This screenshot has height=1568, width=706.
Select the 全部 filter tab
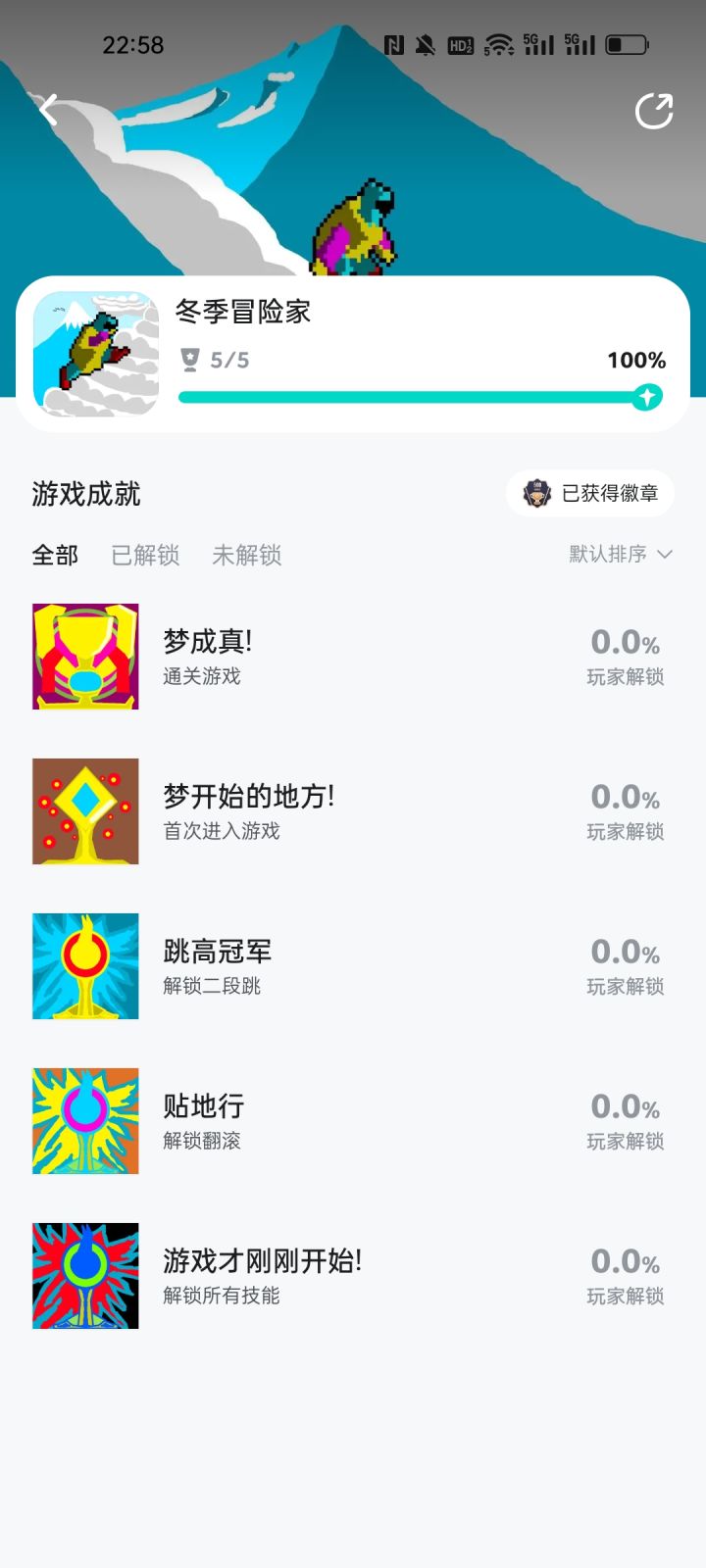(x=54, y=556)
